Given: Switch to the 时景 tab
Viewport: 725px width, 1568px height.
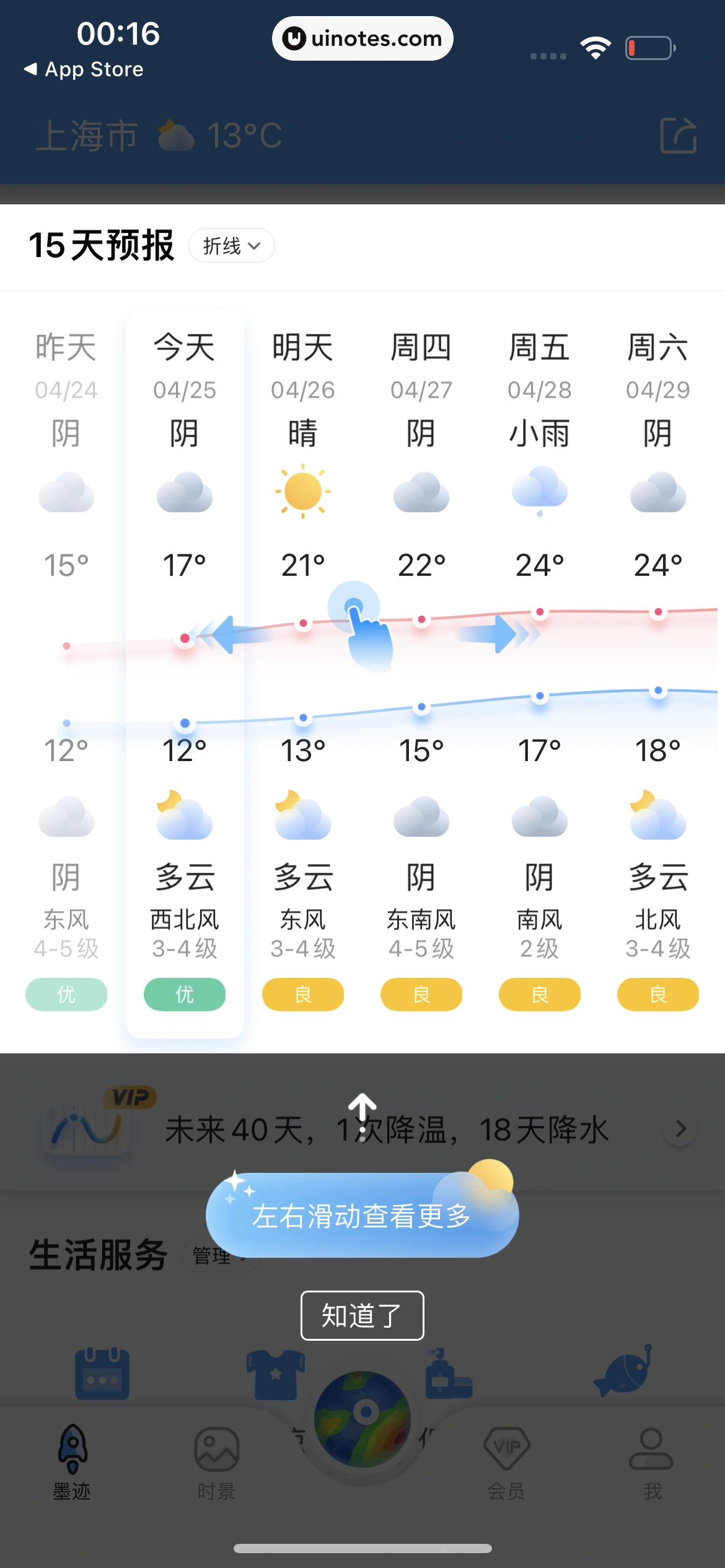Looking at the screenshot, I should pyautogui.click(x=216, y=1463).
